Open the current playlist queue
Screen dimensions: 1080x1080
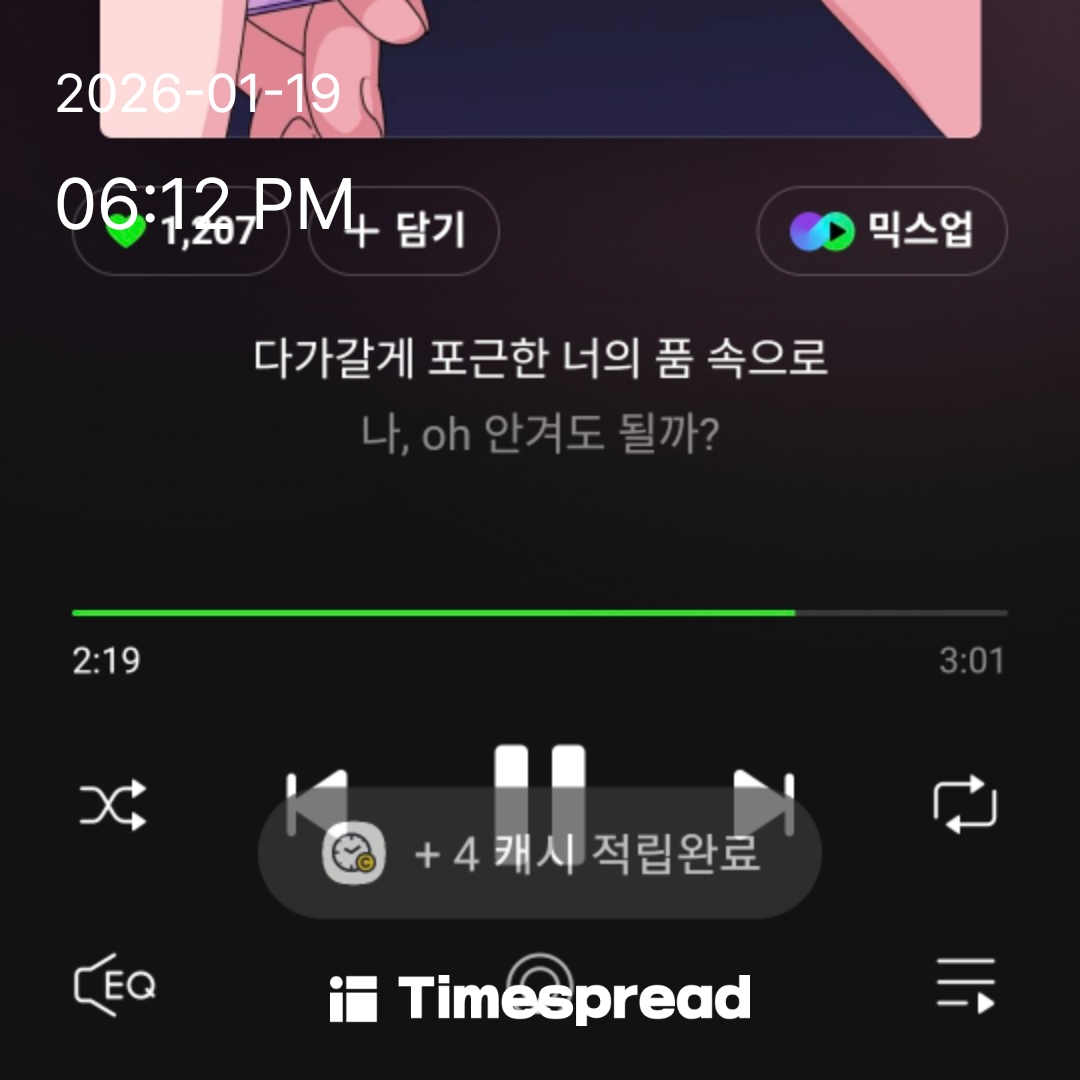click(965, 985)
